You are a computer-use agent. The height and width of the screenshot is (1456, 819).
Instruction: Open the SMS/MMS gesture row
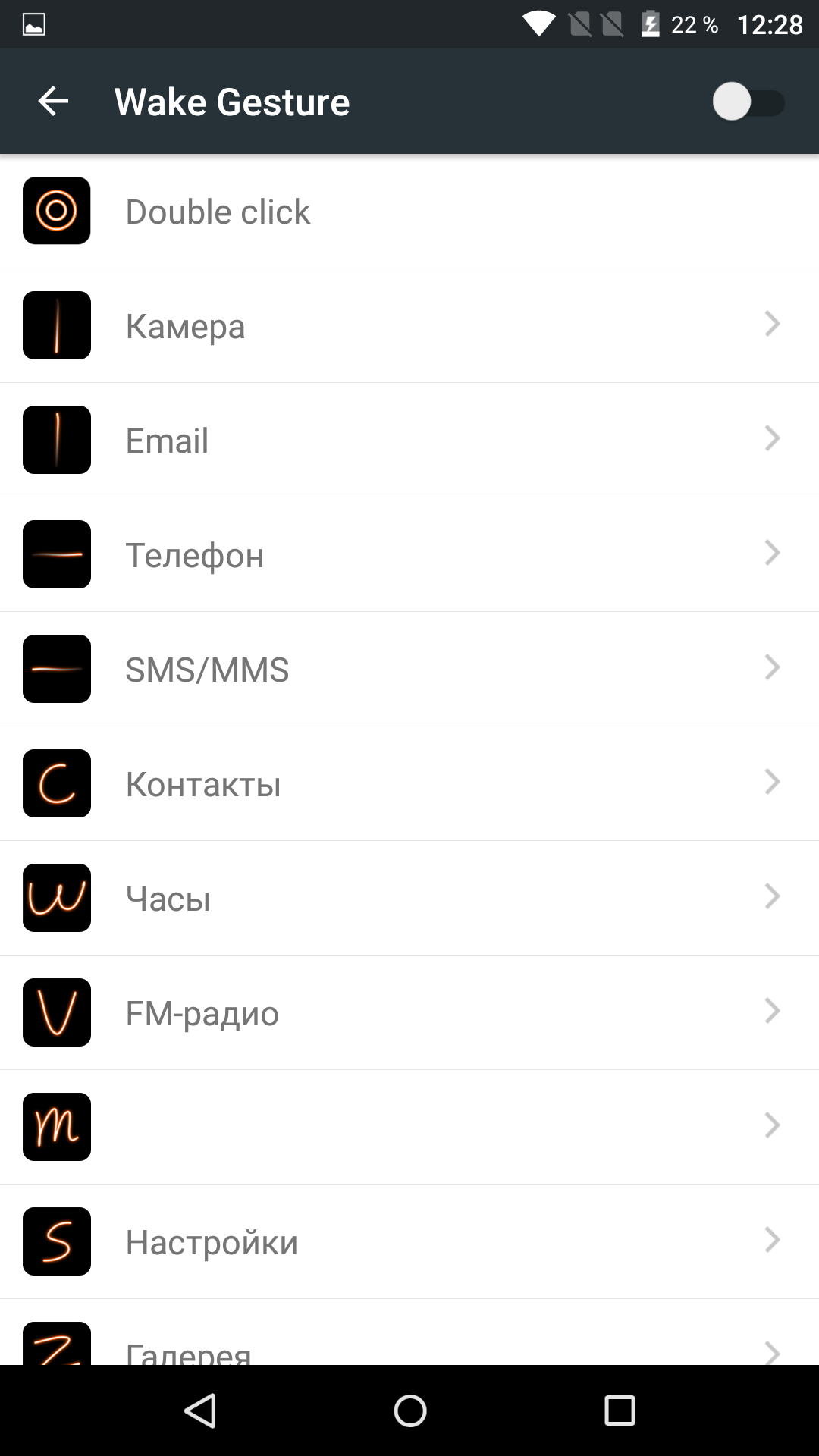[409, 669]
